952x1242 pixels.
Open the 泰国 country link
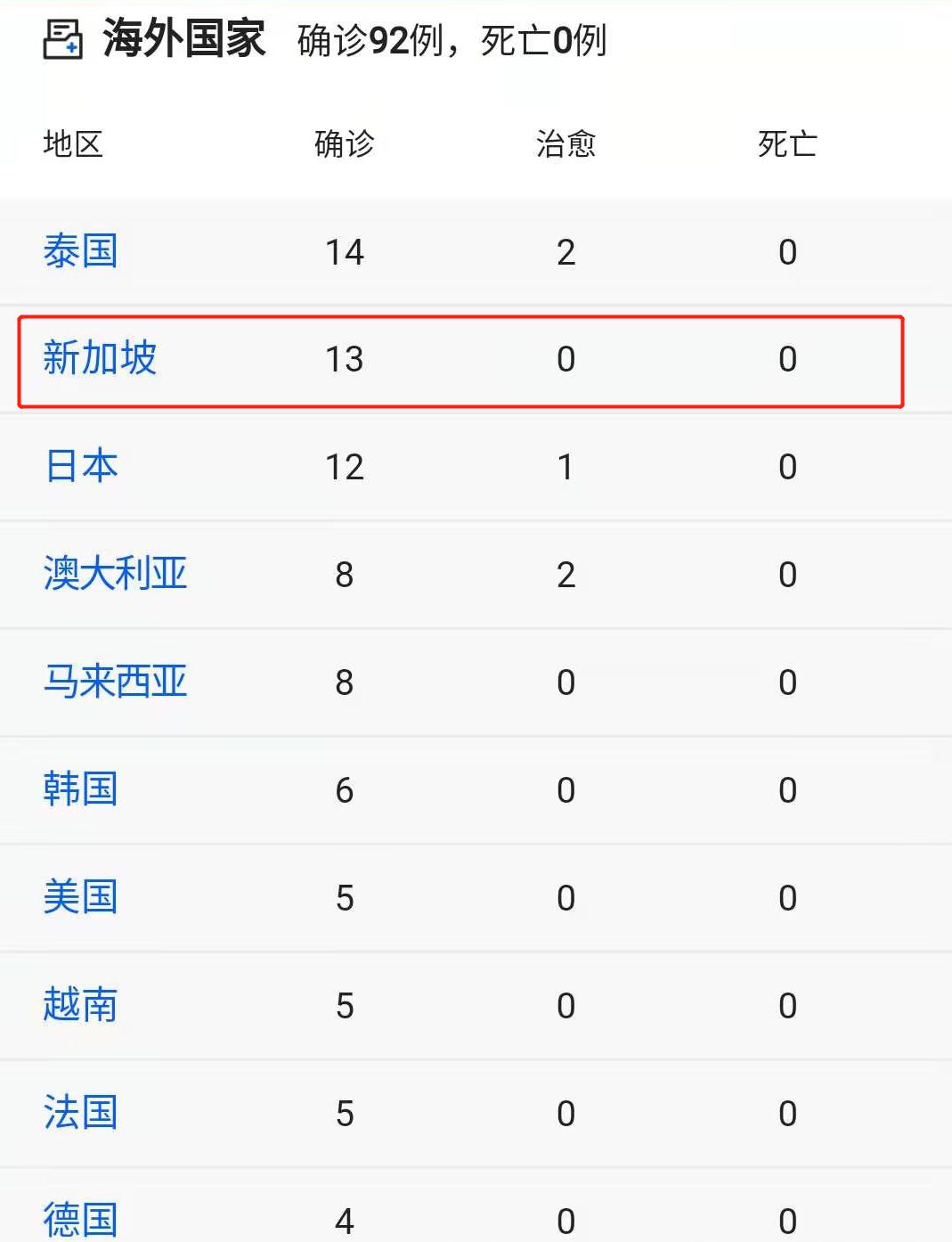[80, 251]
